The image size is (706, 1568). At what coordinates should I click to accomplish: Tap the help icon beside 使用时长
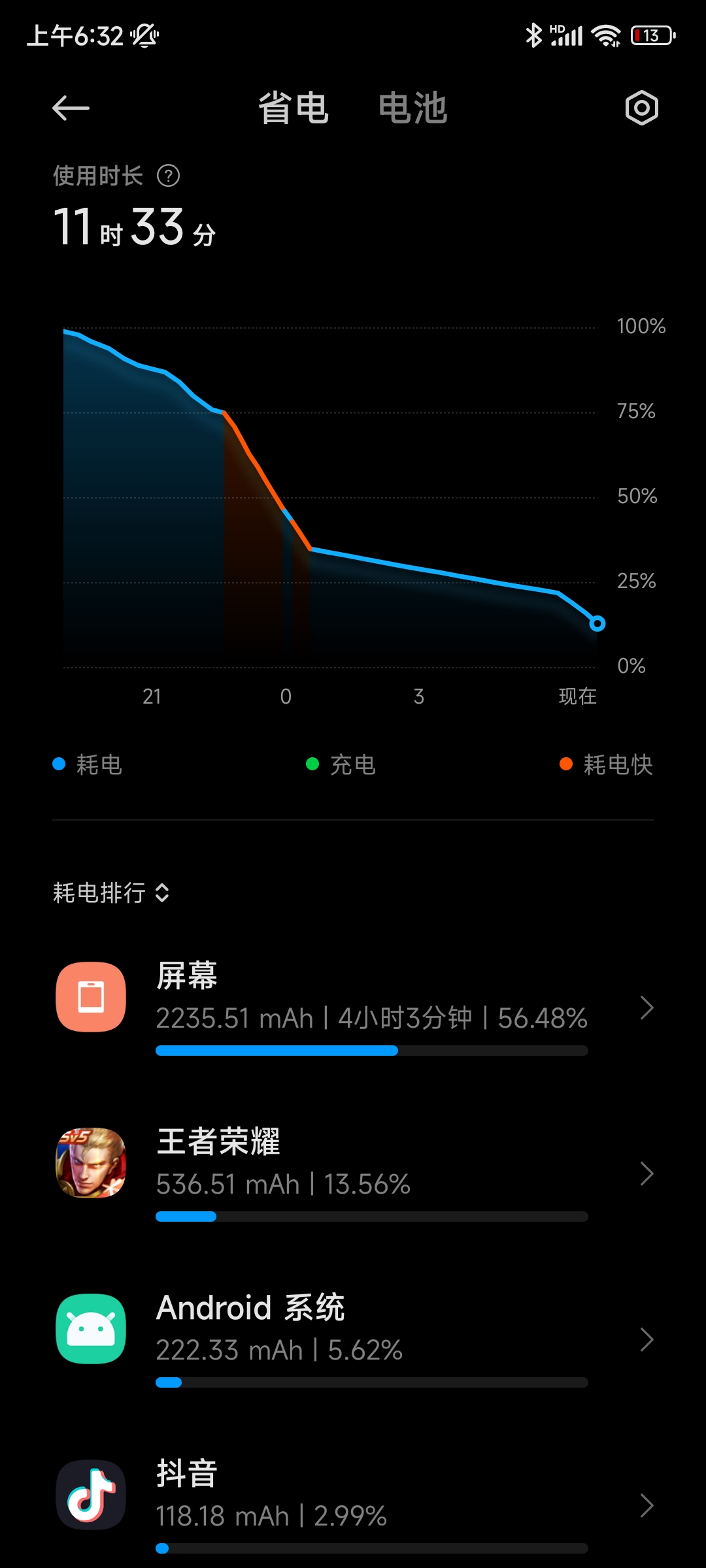click(169, 176)
